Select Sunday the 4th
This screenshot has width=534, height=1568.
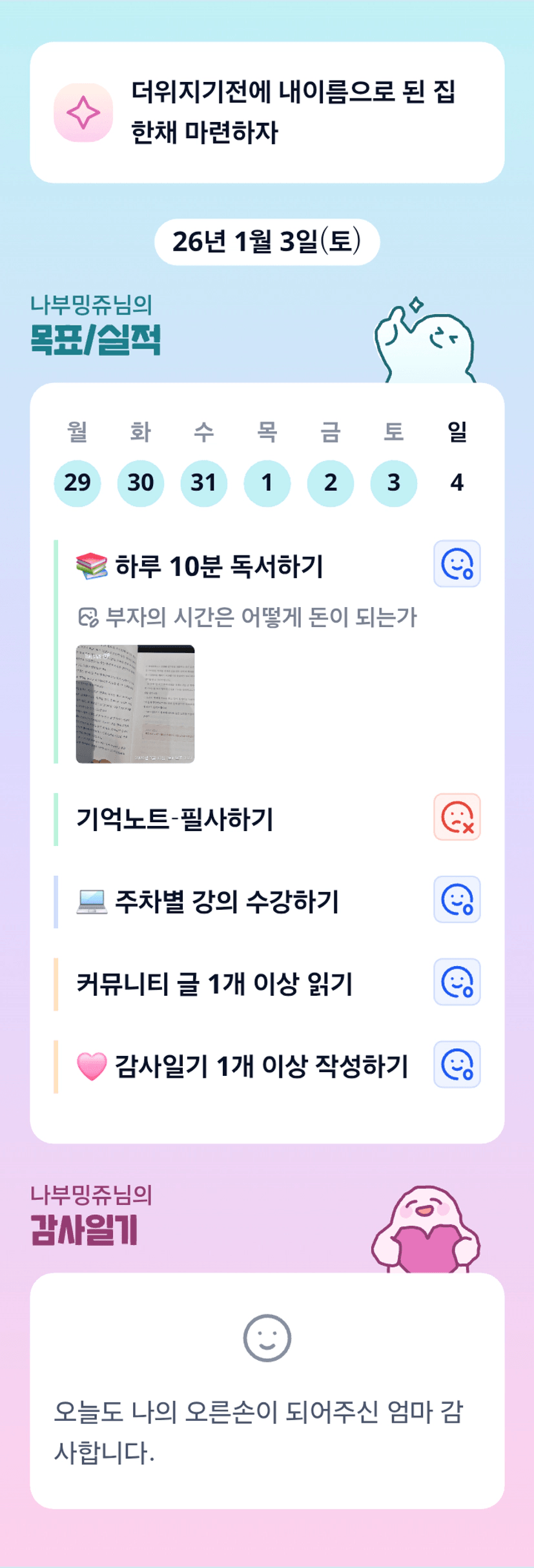click(457, 483)
